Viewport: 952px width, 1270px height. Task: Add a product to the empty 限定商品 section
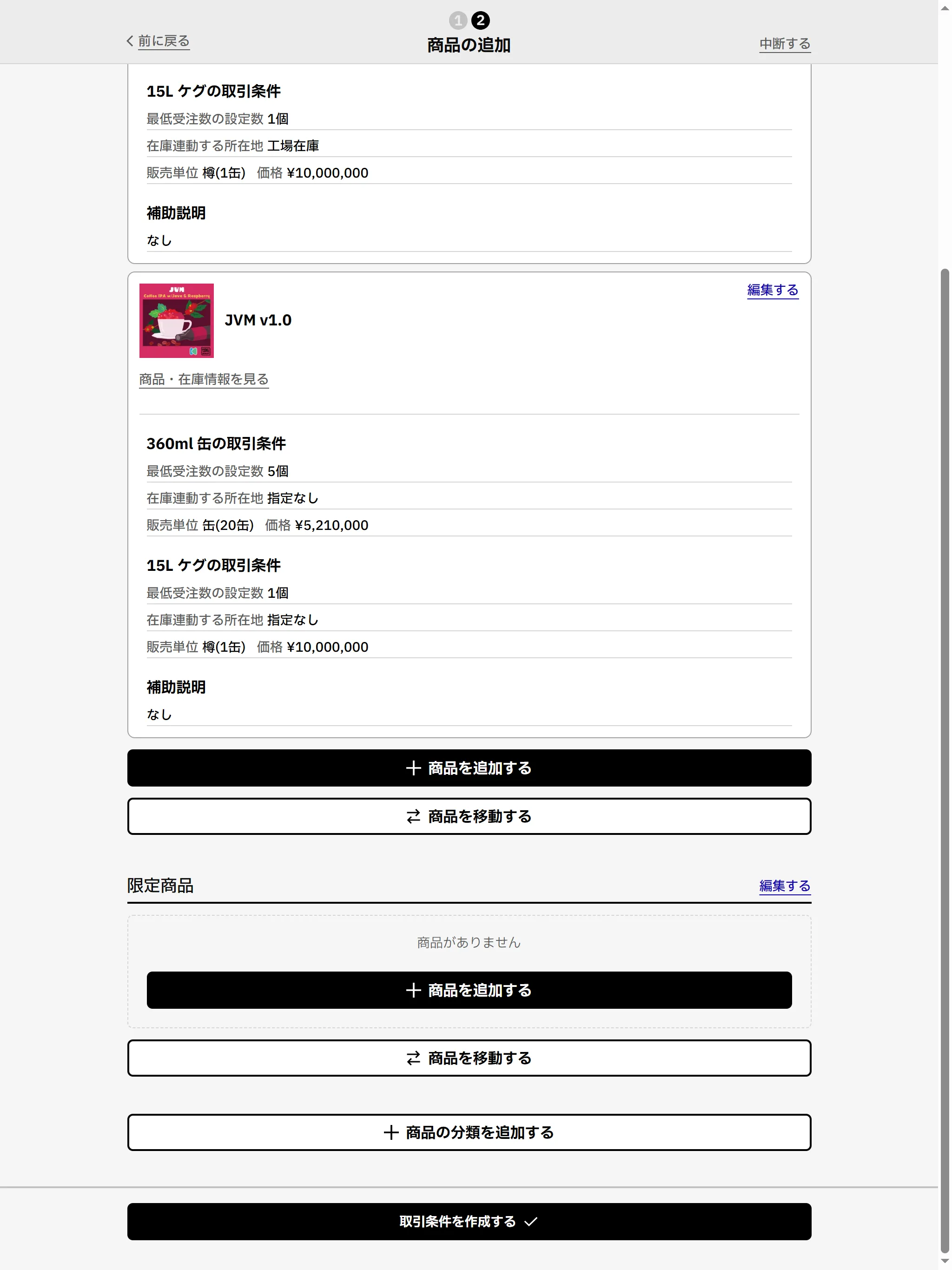tap(469, 991)
